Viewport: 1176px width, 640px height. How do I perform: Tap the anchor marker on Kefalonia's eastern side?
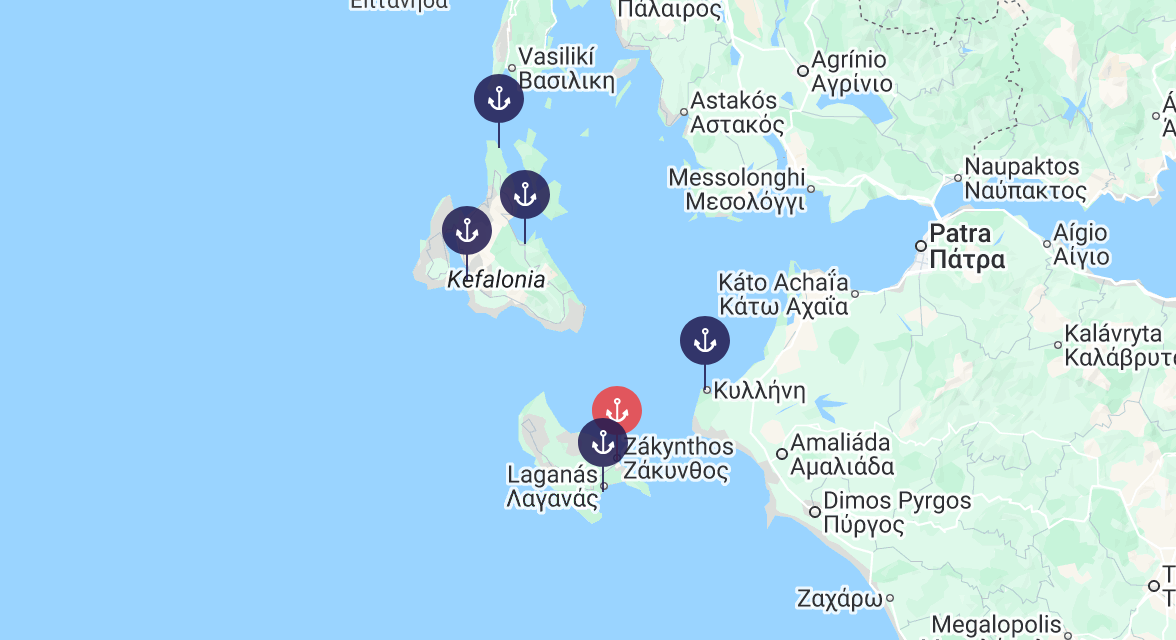525,195
